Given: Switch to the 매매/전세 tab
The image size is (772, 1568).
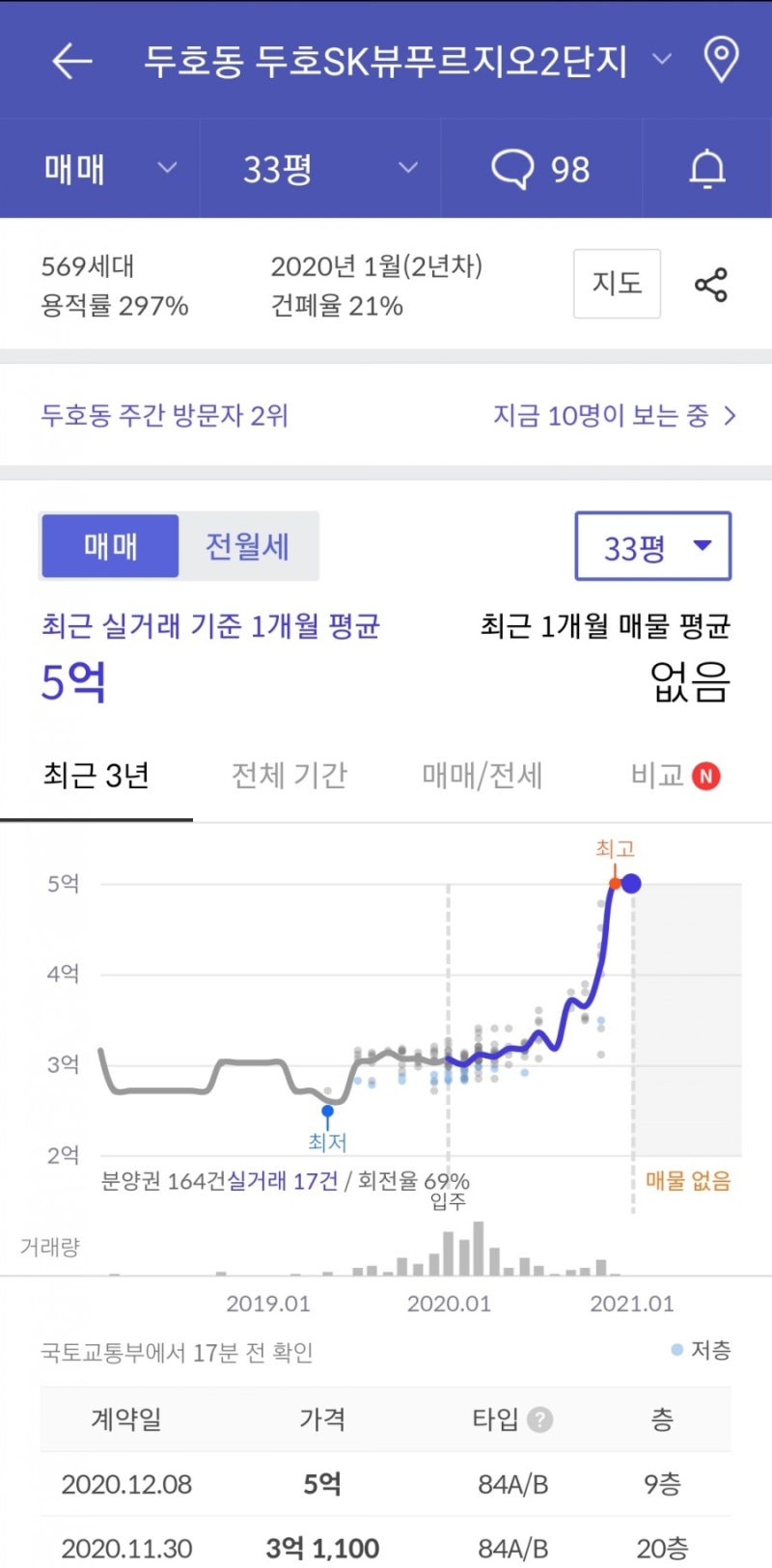Looking at the screenshot, I should pyautogui.click(x=482, y=775).
